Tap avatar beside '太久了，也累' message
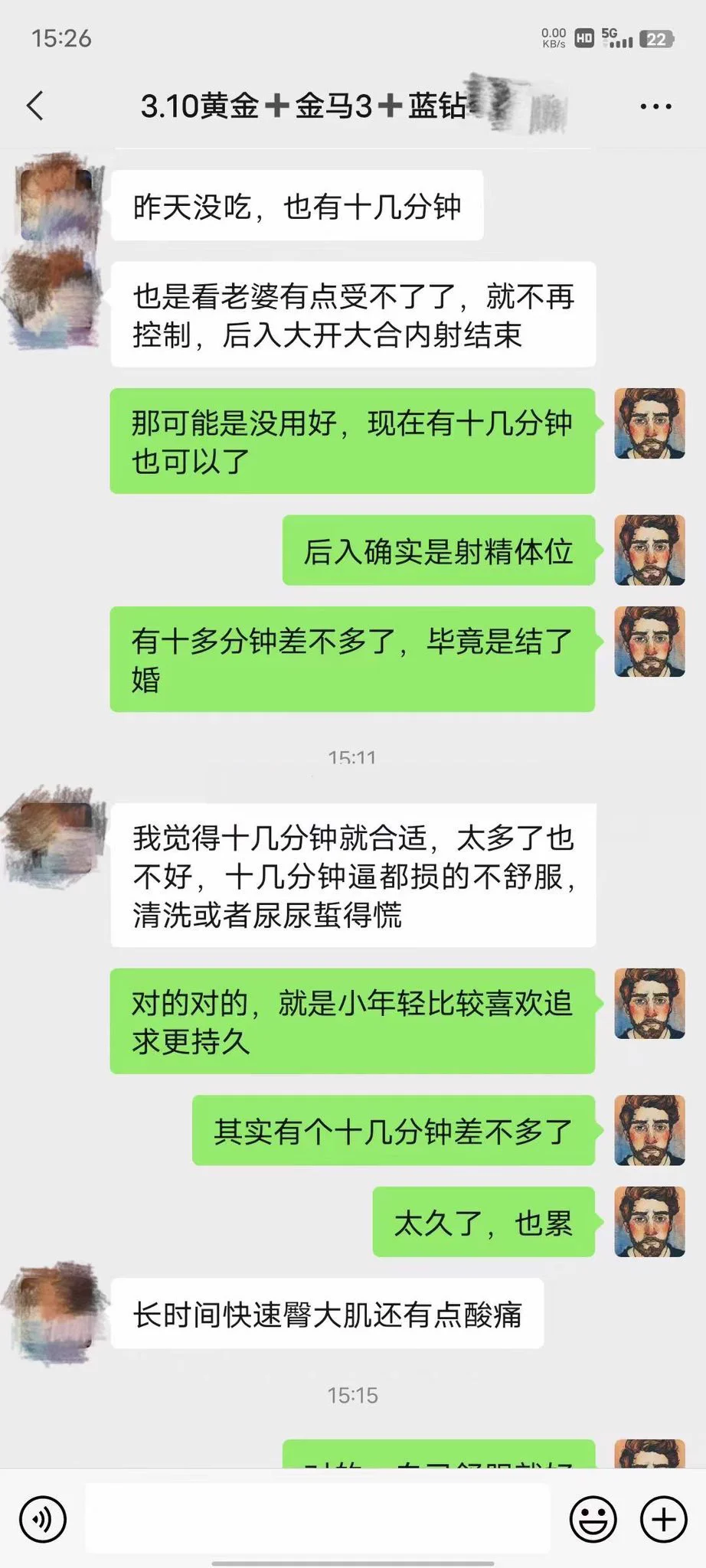Viewport: 706px width, 1568px height. tap(649, 1221)
